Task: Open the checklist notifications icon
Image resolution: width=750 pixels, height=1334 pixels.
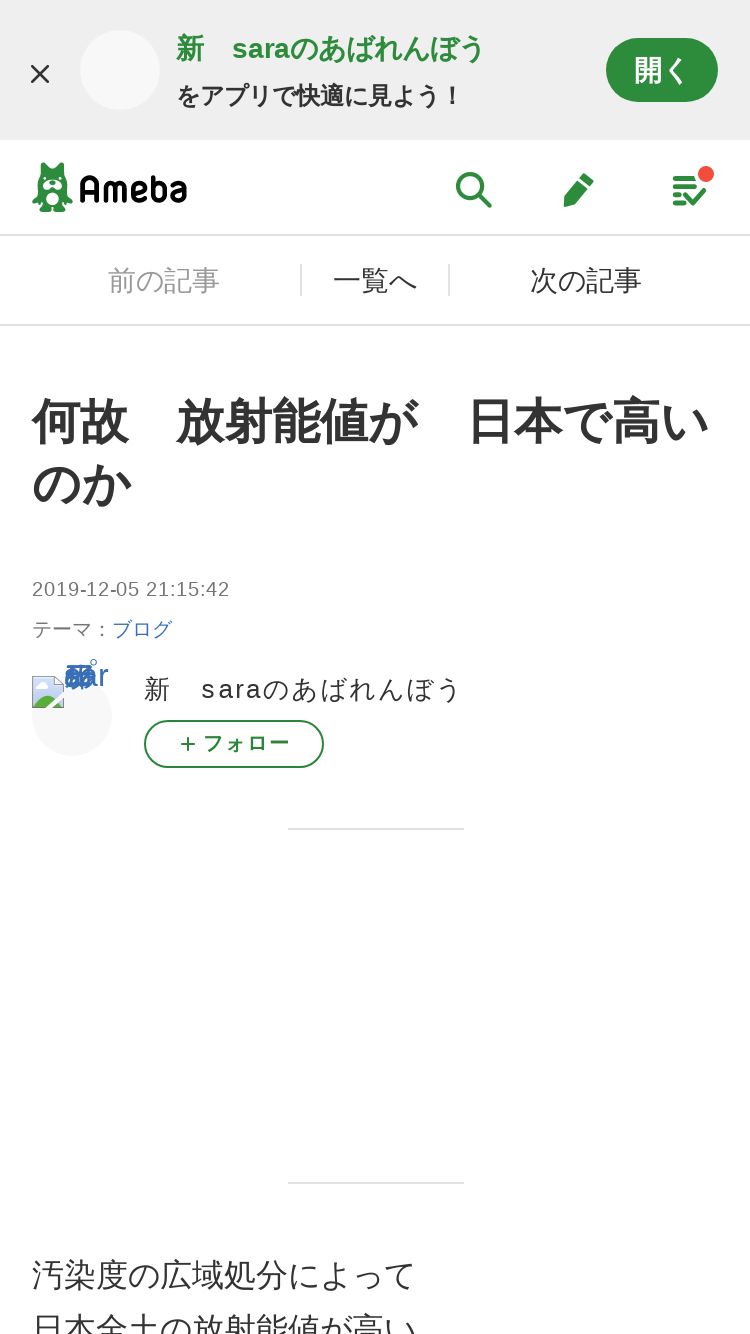Action: 690,189
